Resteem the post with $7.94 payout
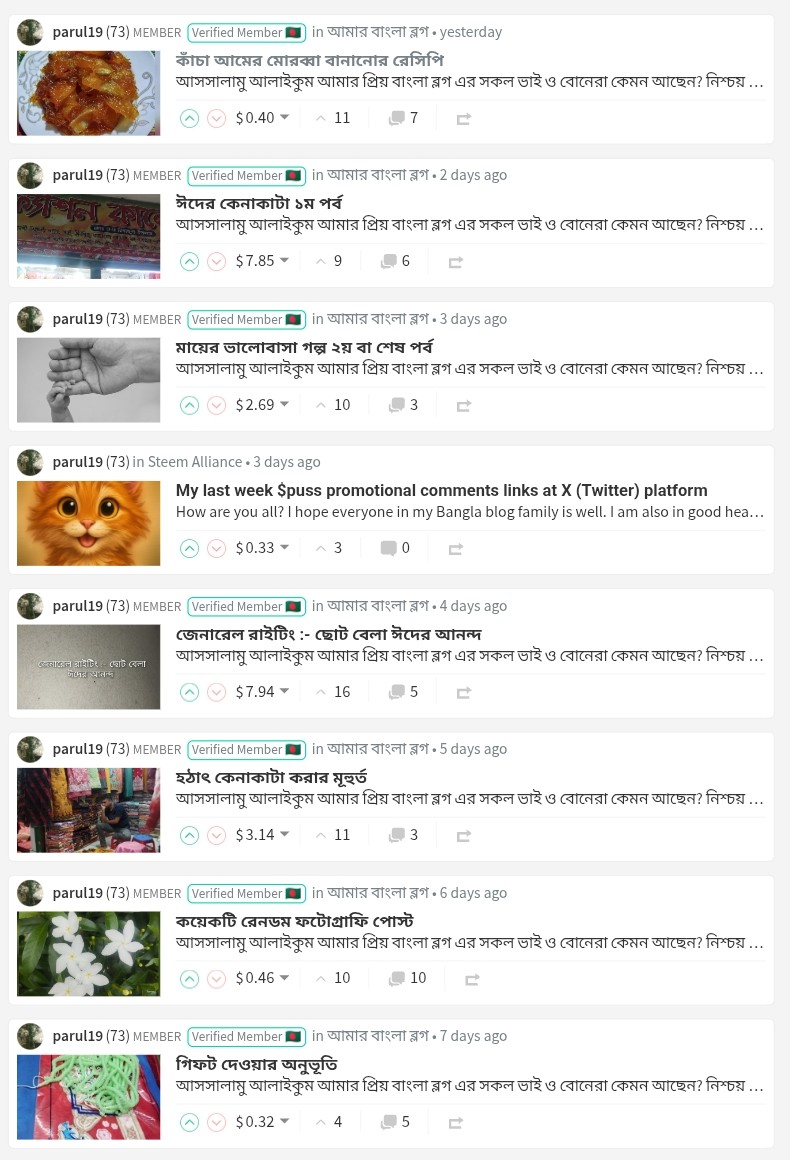790x1160 pixels. tap(464, 692)
